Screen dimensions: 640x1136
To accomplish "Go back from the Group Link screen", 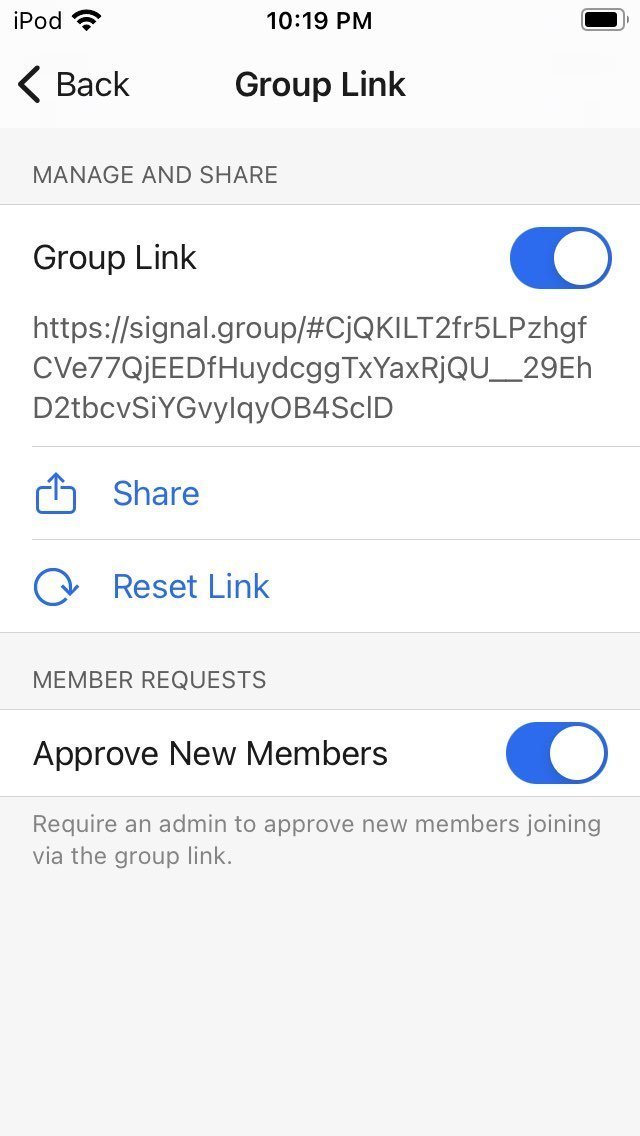I will (73, 85).
